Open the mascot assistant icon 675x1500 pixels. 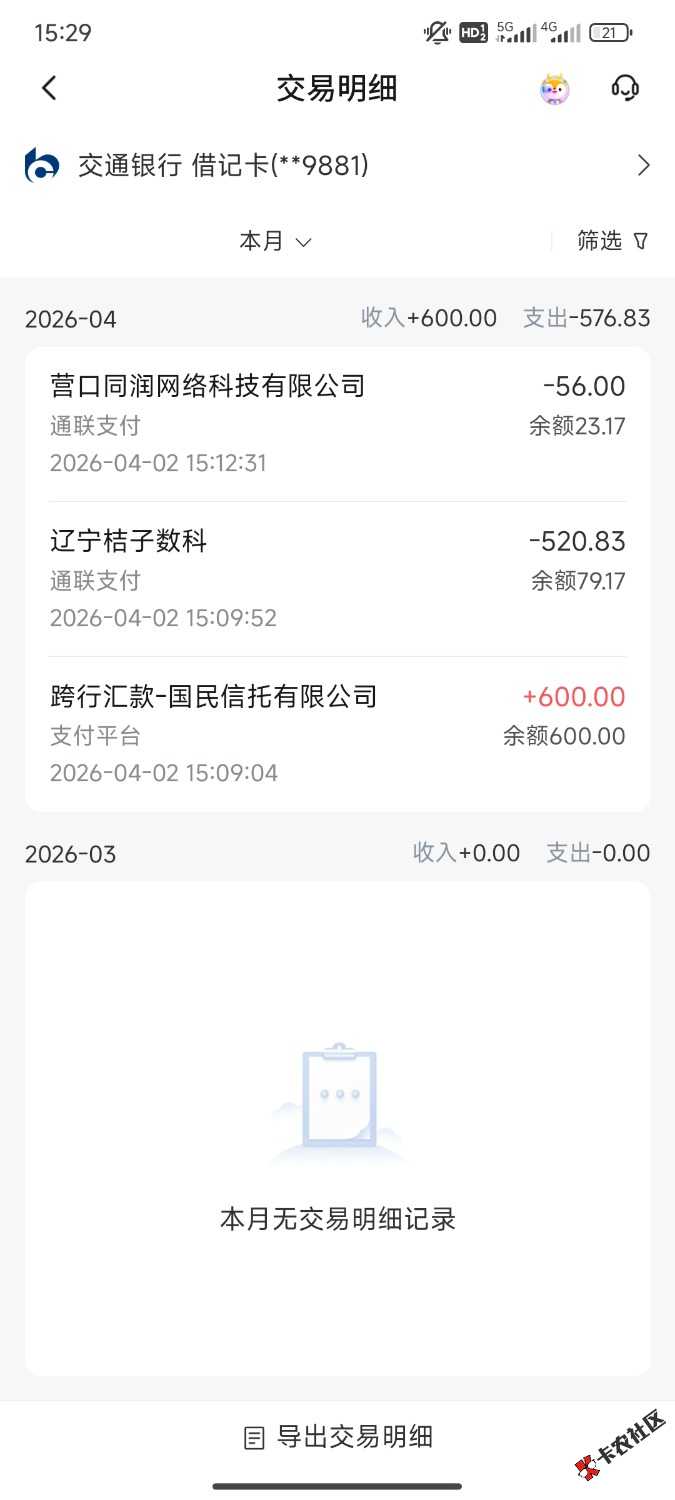click(x=554, y=89)
